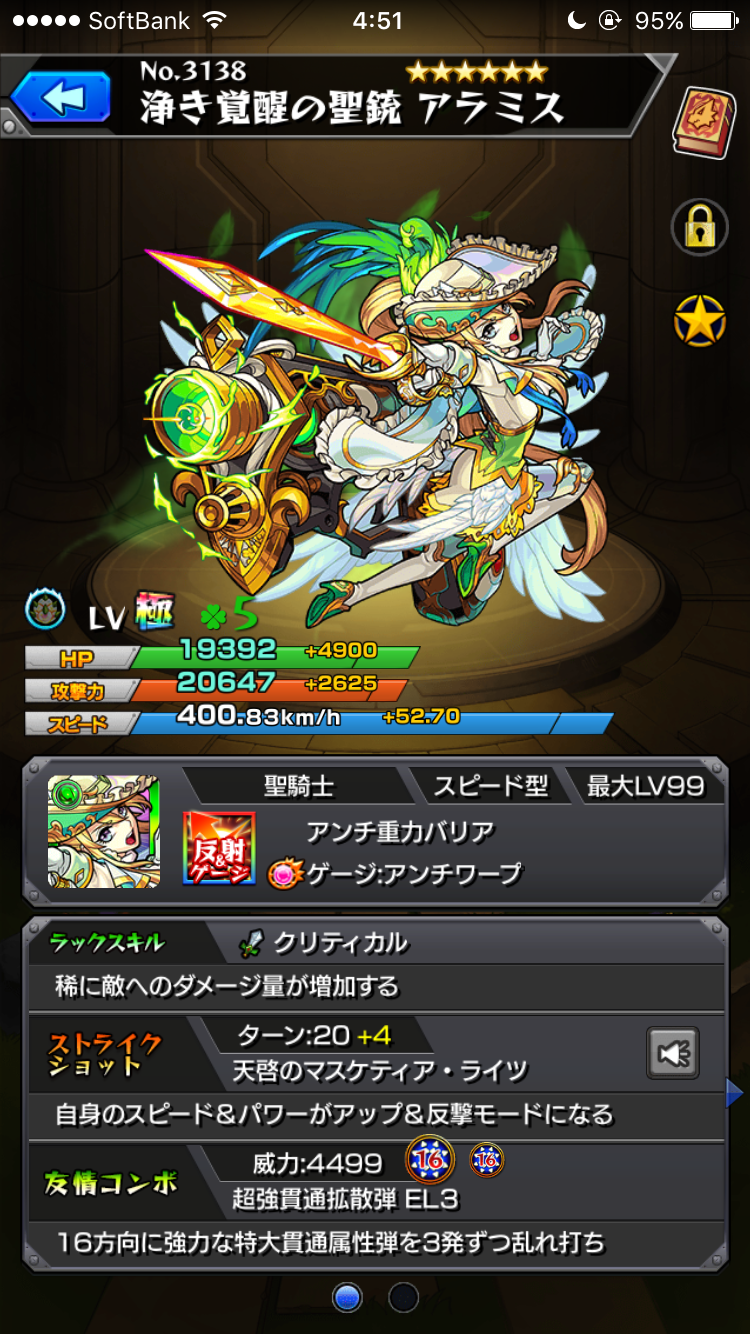Go back with the blue arrow button
The height and width of the screenshot is (1334, 750).
61,98
